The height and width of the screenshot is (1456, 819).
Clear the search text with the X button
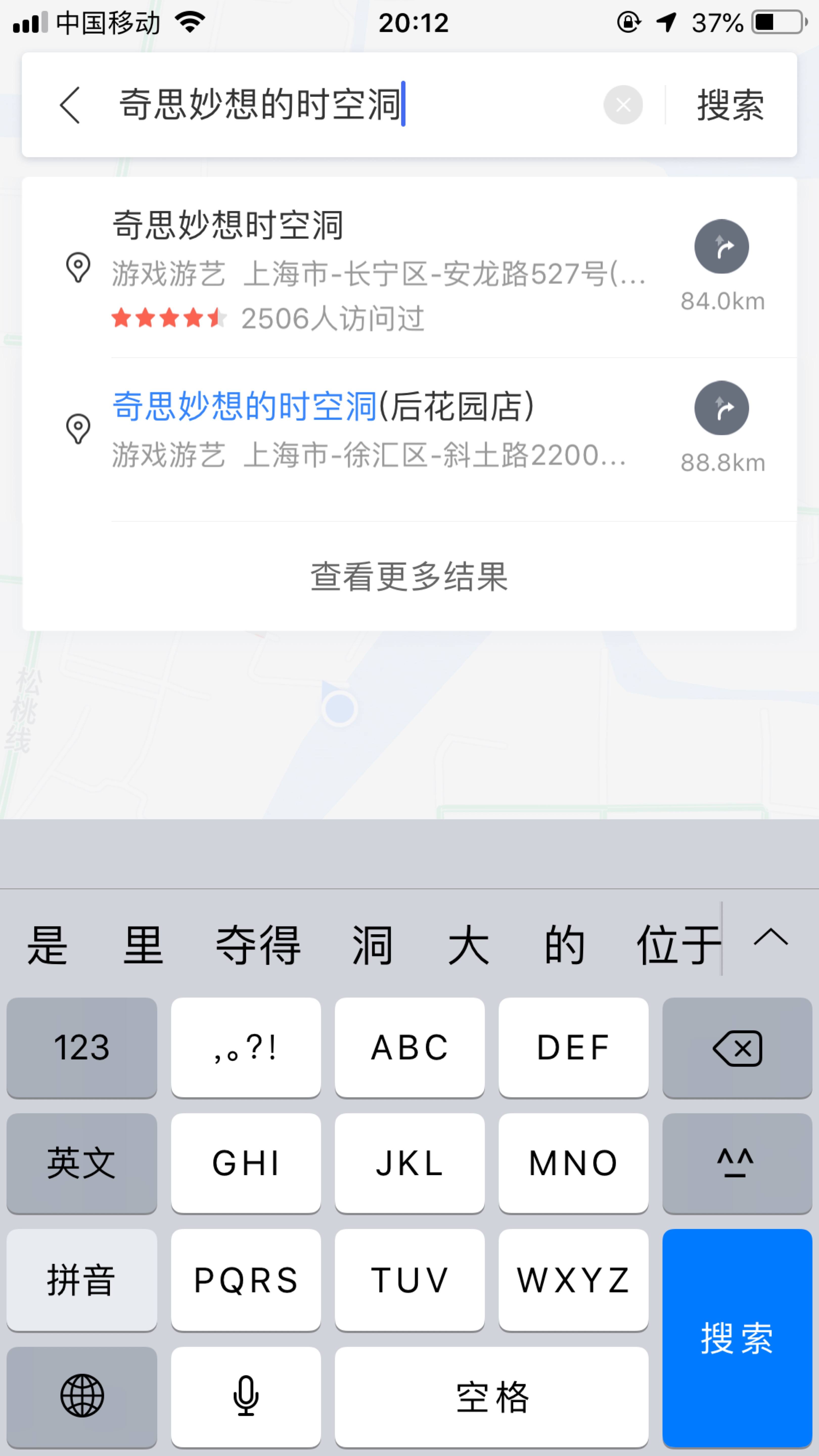coord(623,105)
